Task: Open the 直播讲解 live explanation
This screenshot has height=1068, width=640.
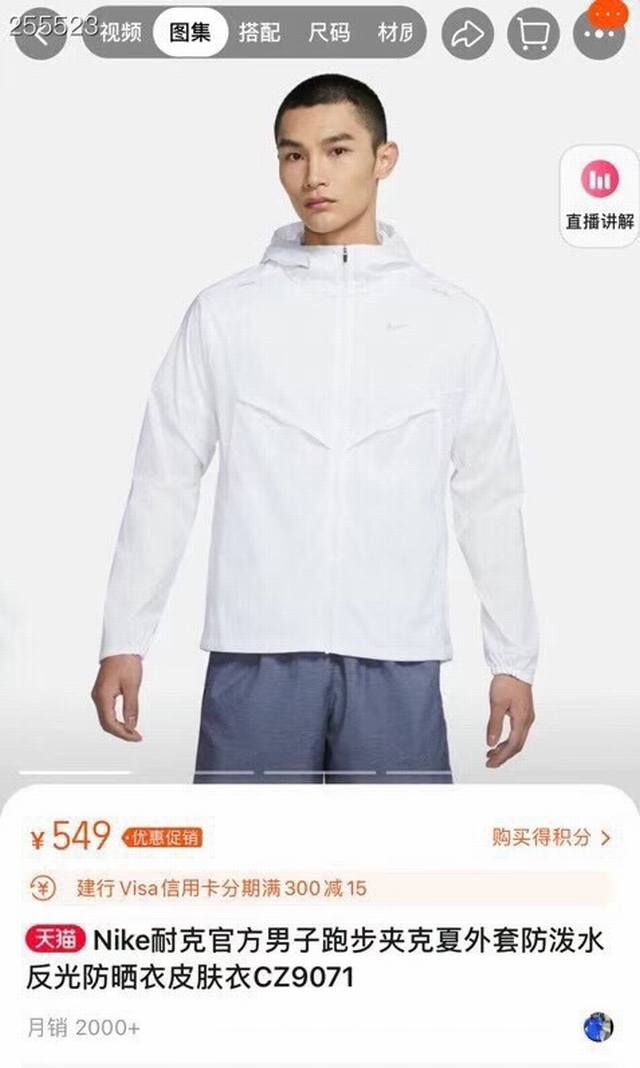Action: click(599, 193)
